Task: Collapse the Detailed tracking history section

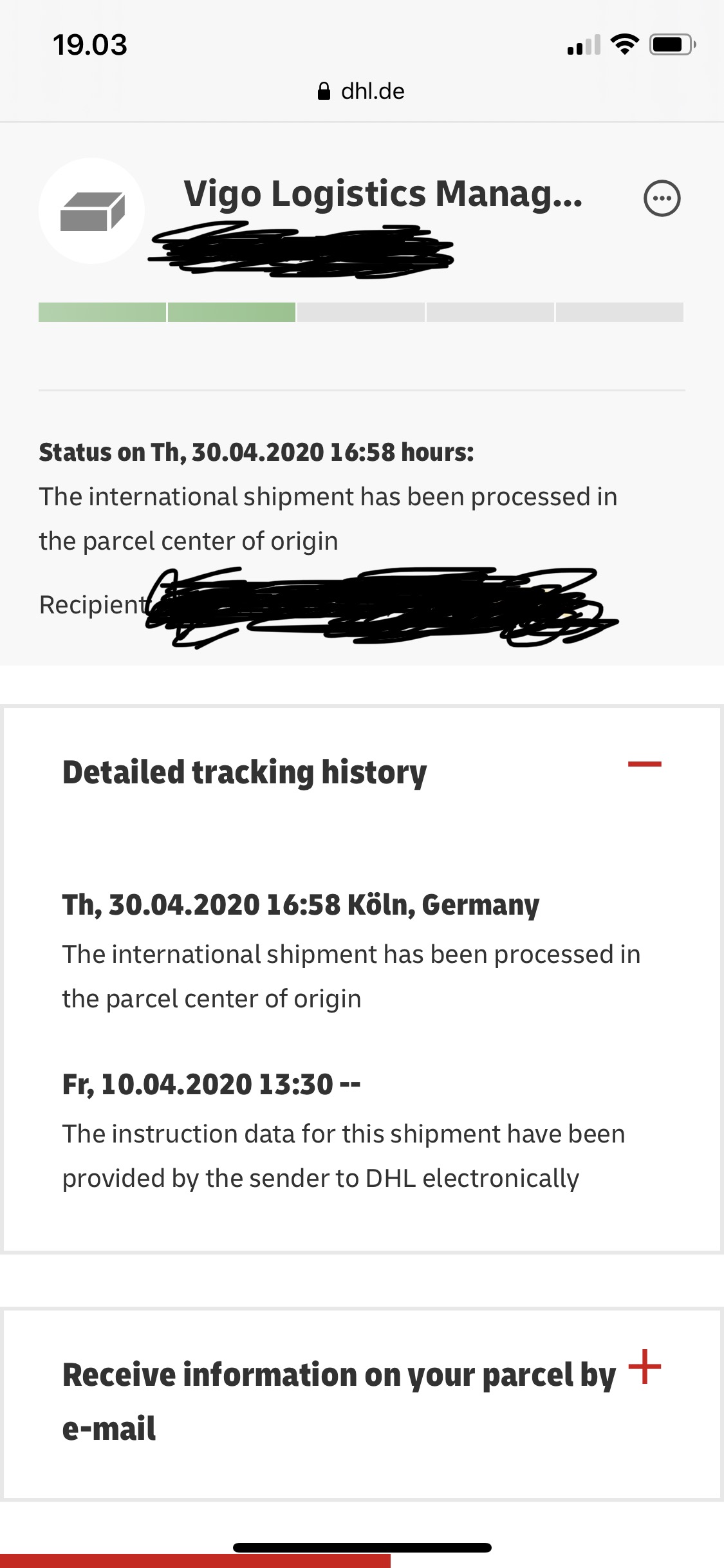Action: pyautogui.click(x=645, y=764)
